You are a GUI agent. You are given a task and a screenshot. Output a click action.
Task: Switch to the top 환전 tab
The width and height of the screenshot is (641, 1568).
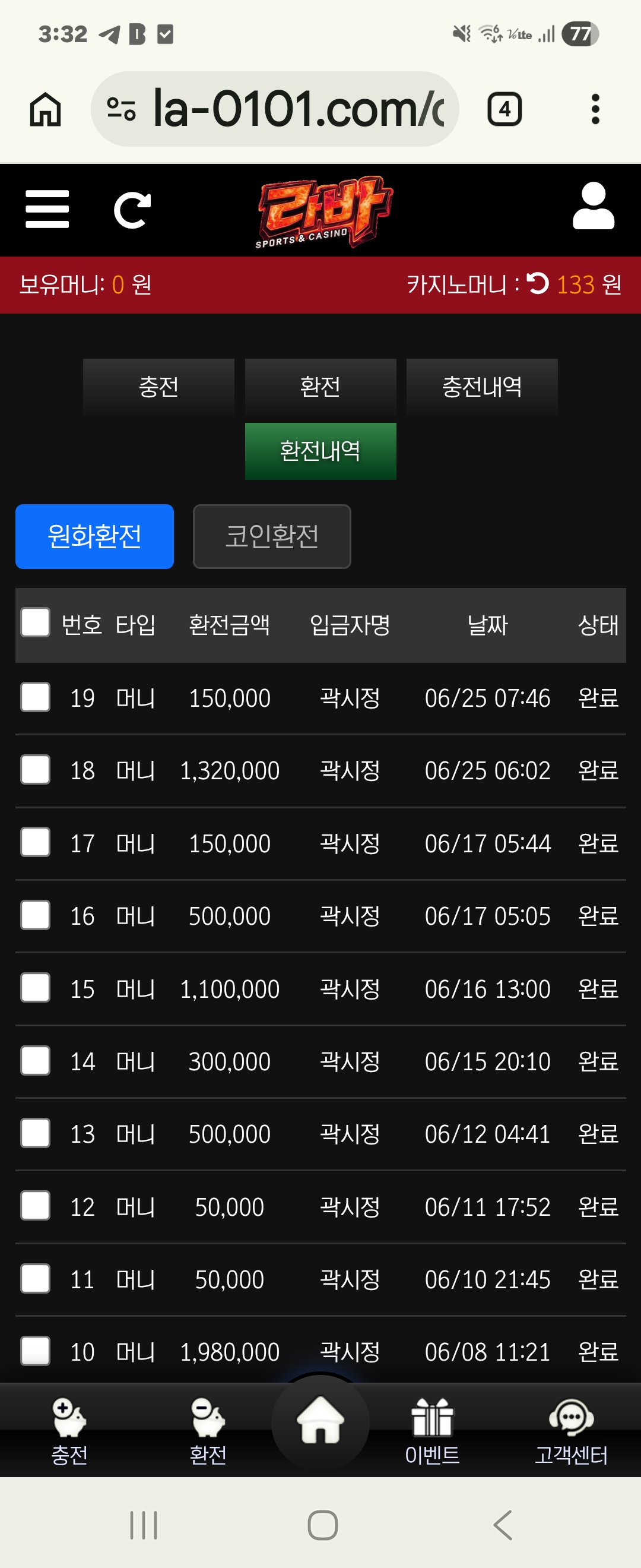tap(320, 387)
